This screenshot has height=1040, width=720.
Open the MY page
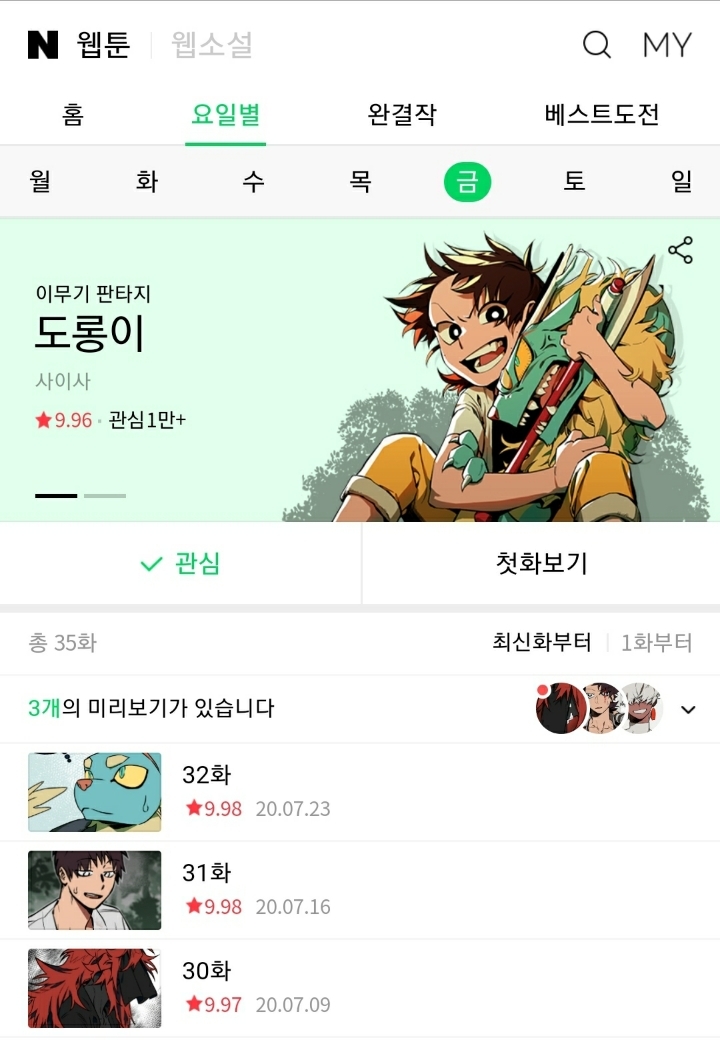tap(666, 45)
